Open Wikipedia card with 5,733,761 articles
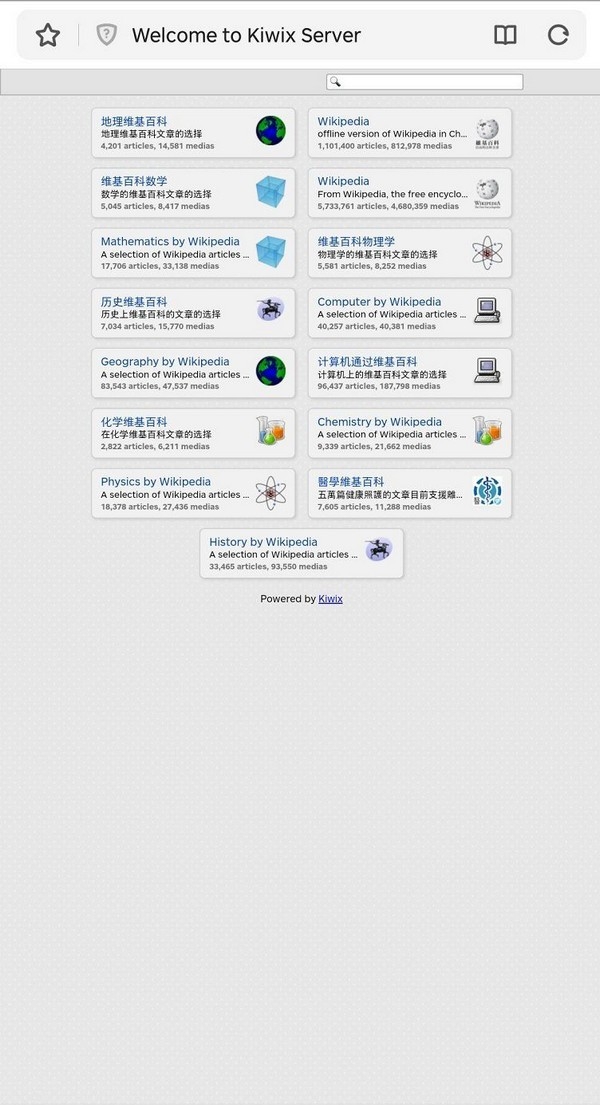 [409, 193]
